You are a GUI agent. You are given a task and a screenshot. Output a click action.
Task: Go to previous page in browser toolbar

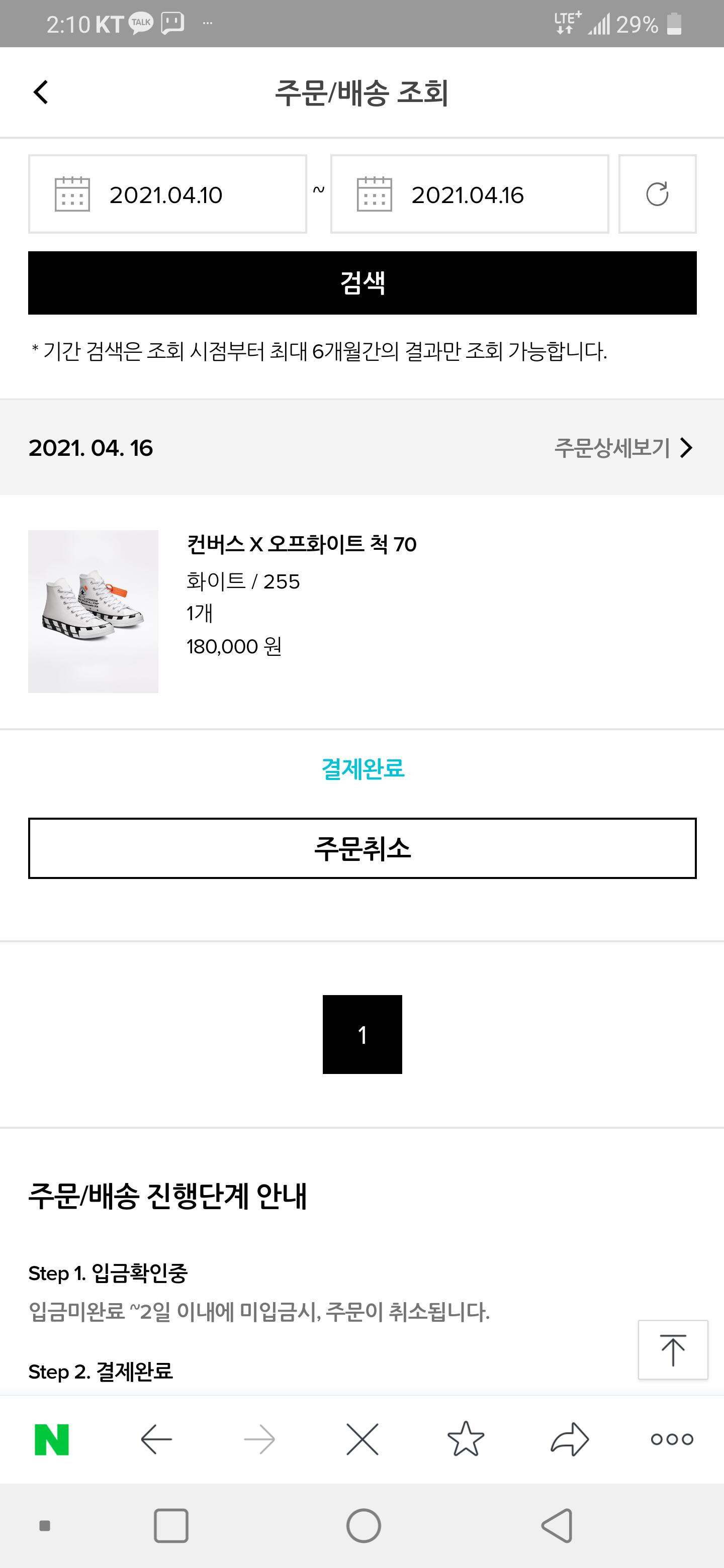(156, 1439)
